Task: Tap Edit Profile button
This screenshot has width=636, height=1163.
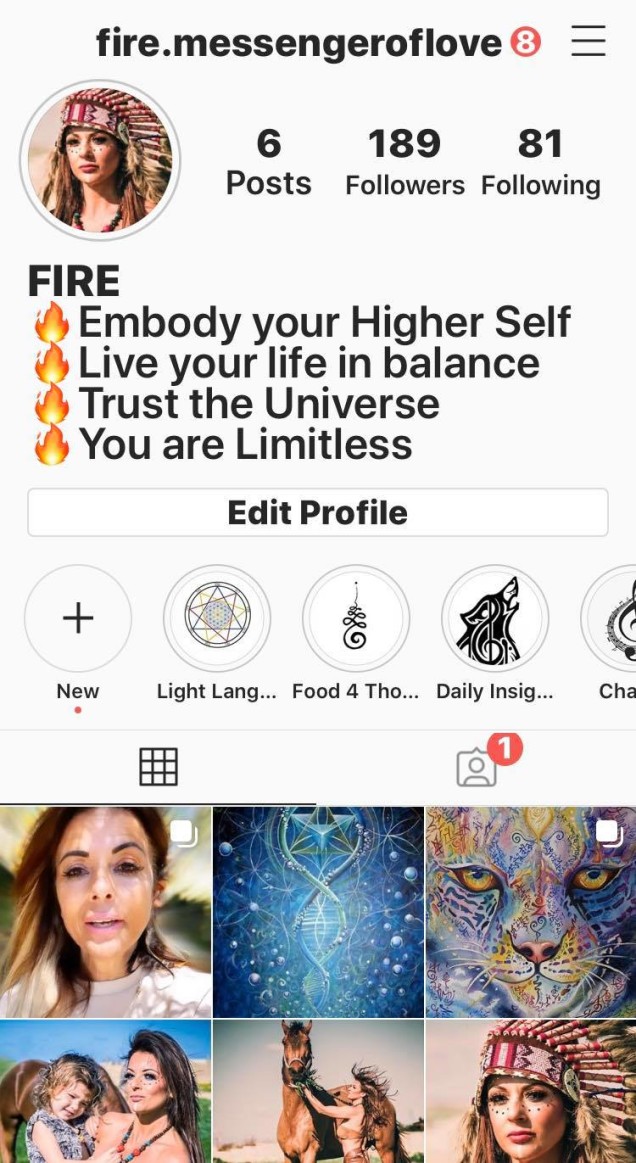Action: 317,513
